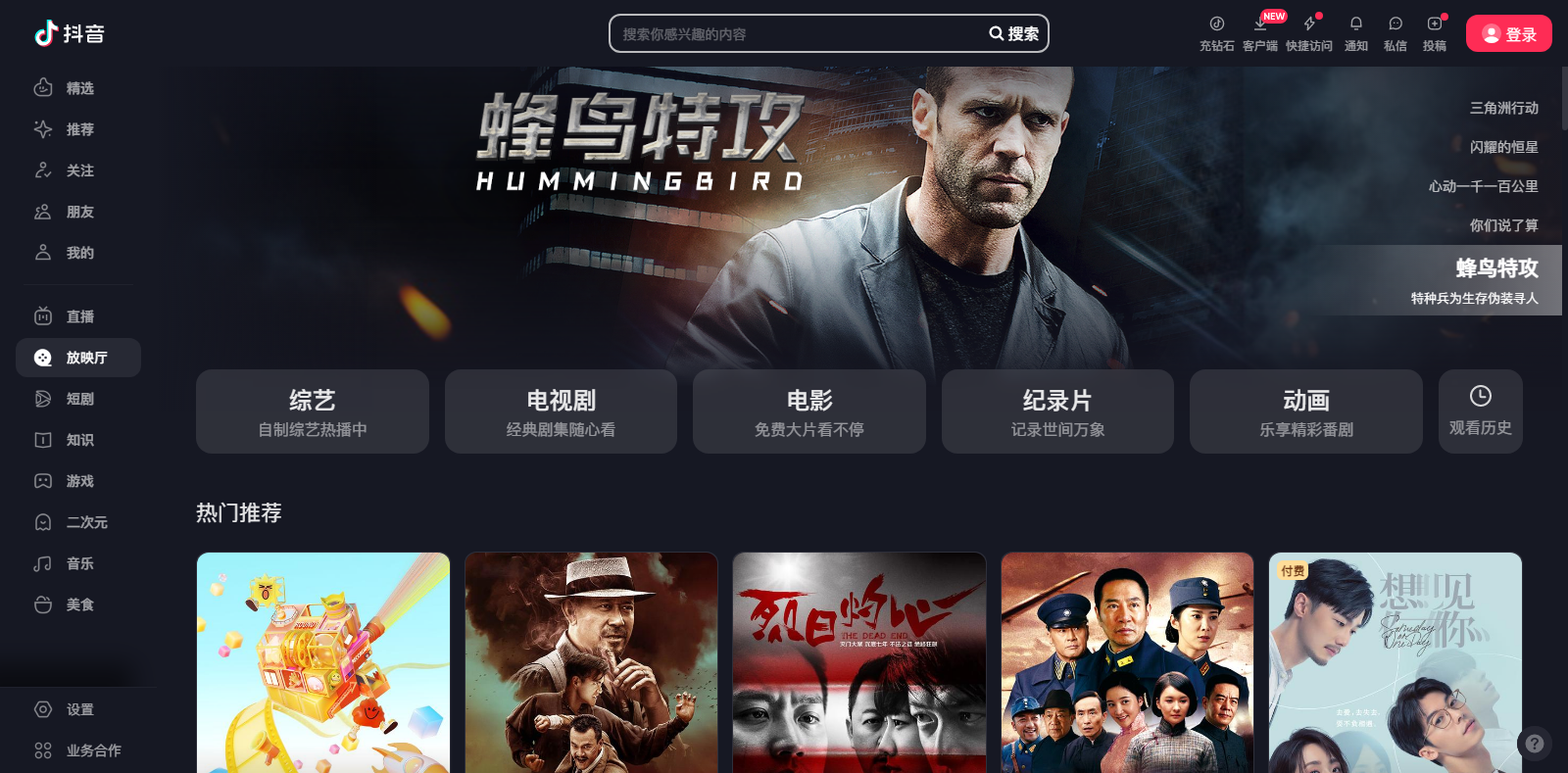
Task: Select the 电影 category card
Action: (808, 411)
